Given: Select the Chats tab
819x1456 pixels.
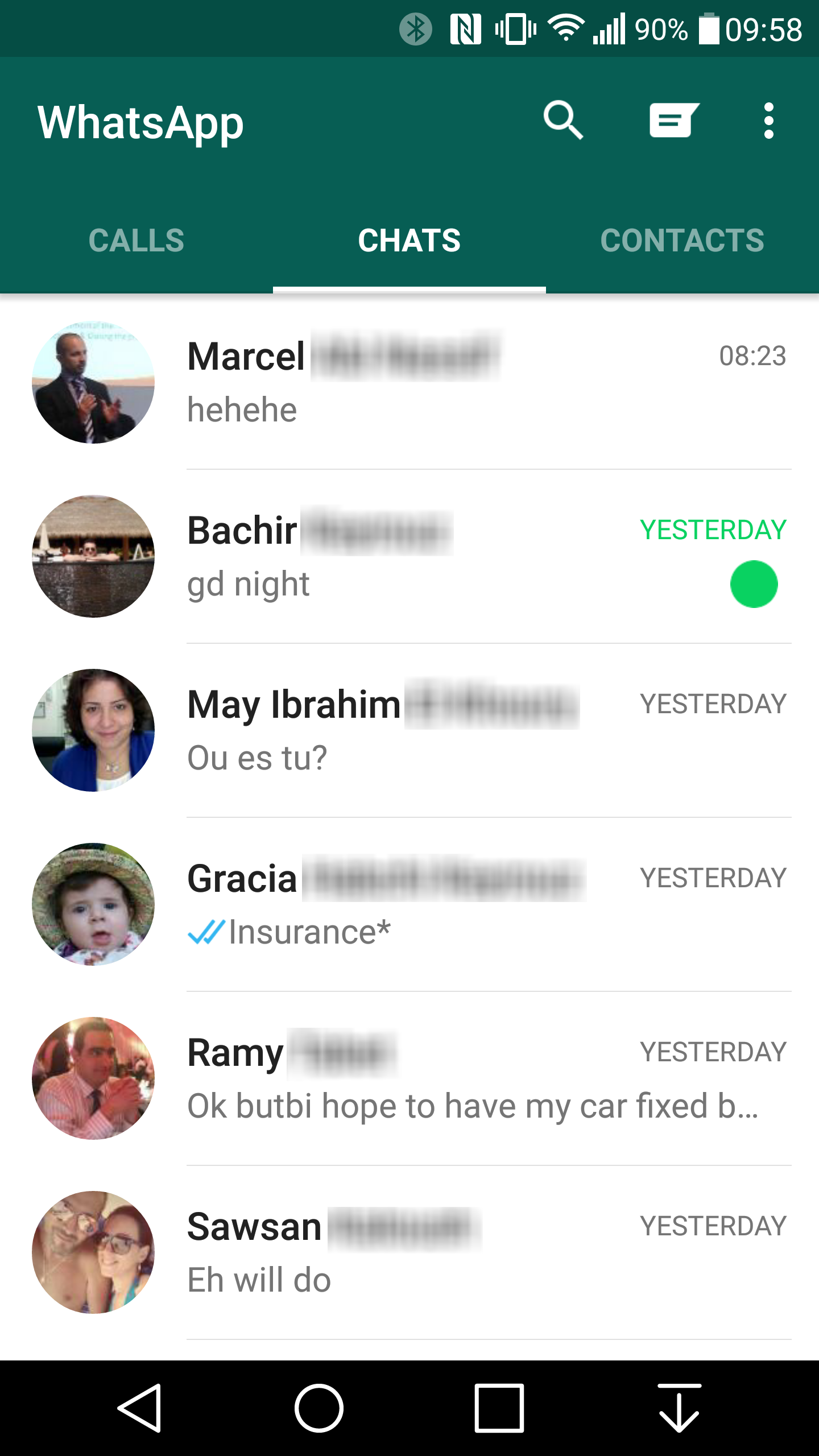Looking at the screenshot, I should (x=409, y=241).
